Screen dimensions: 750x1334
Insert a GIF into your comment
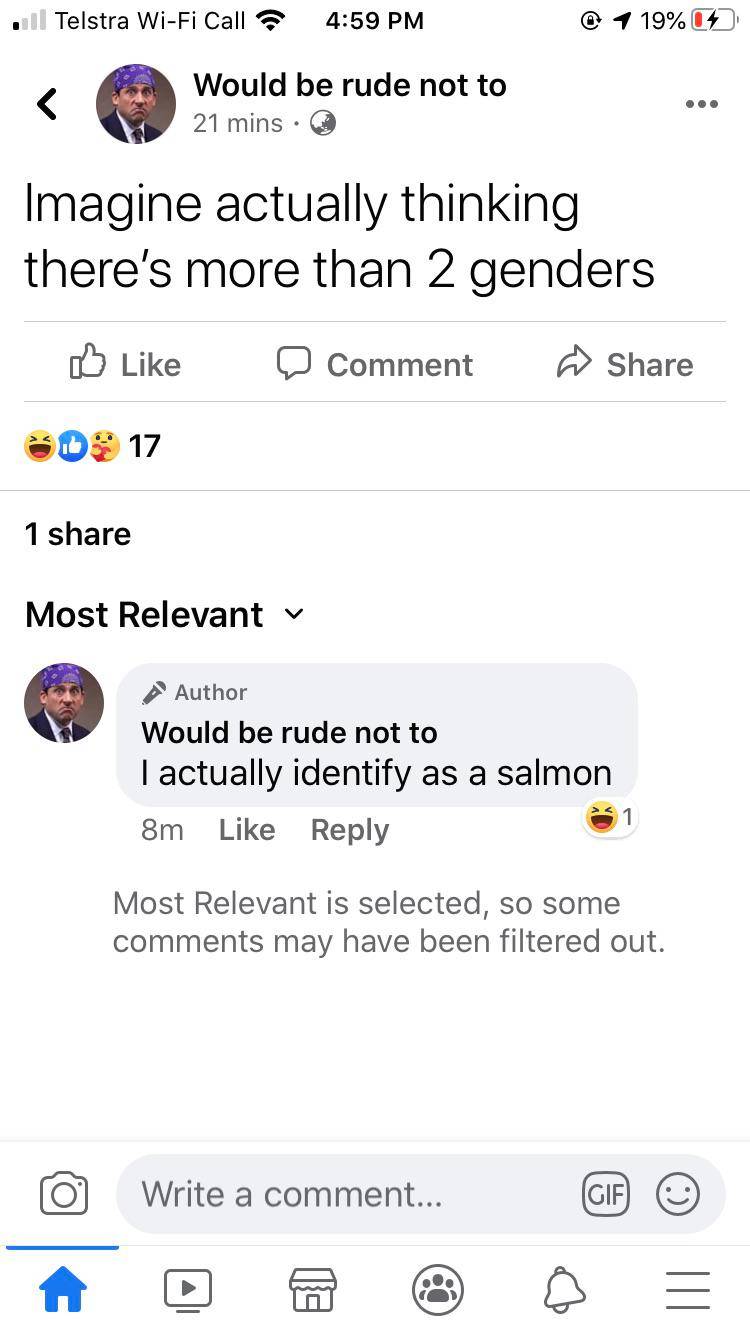606,1193
